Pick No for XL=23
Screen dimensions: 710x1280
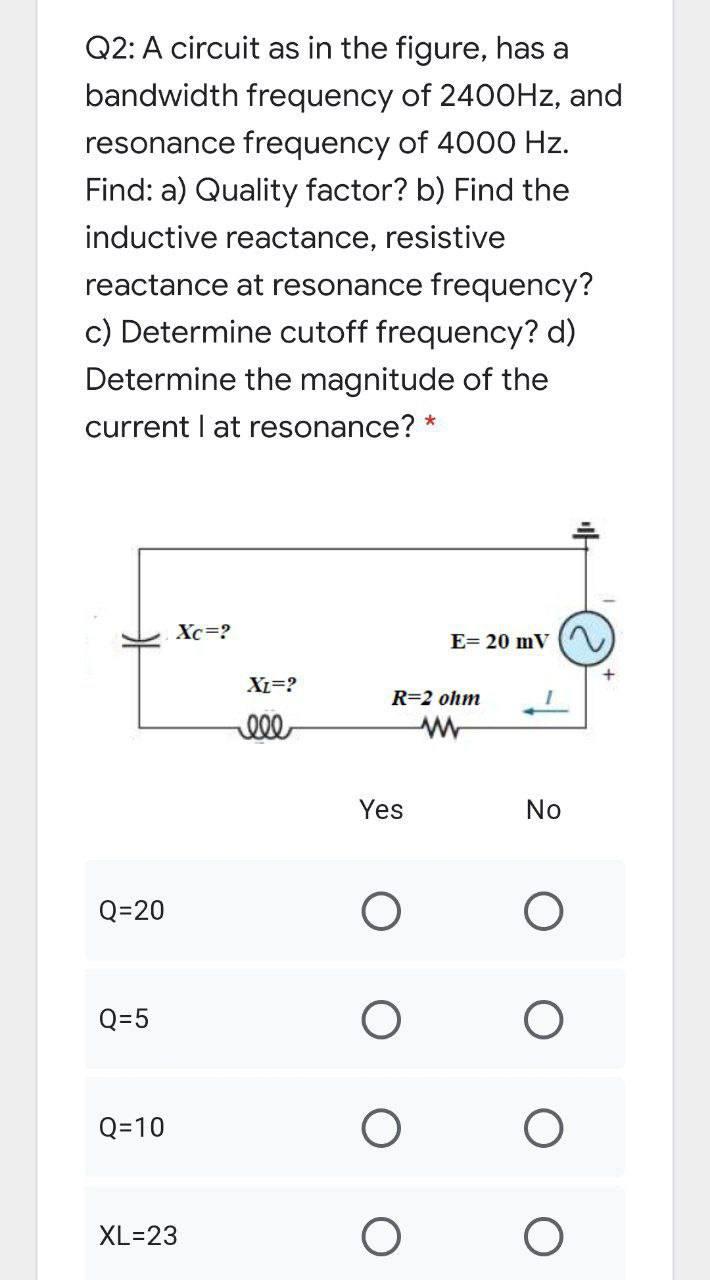point(543,1237)
